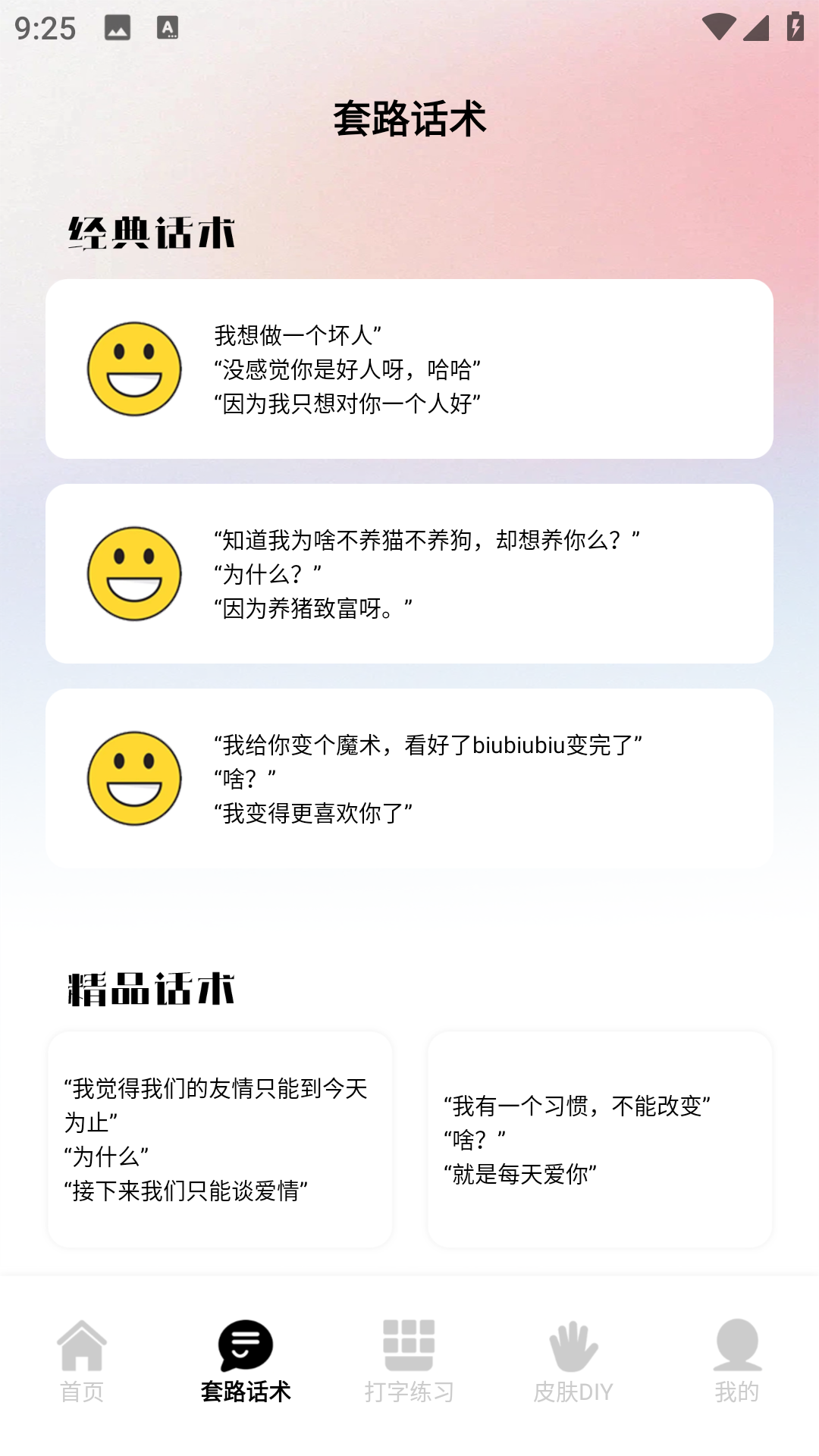Tap the '我有一个习惯' premium card

(599, 1139)
